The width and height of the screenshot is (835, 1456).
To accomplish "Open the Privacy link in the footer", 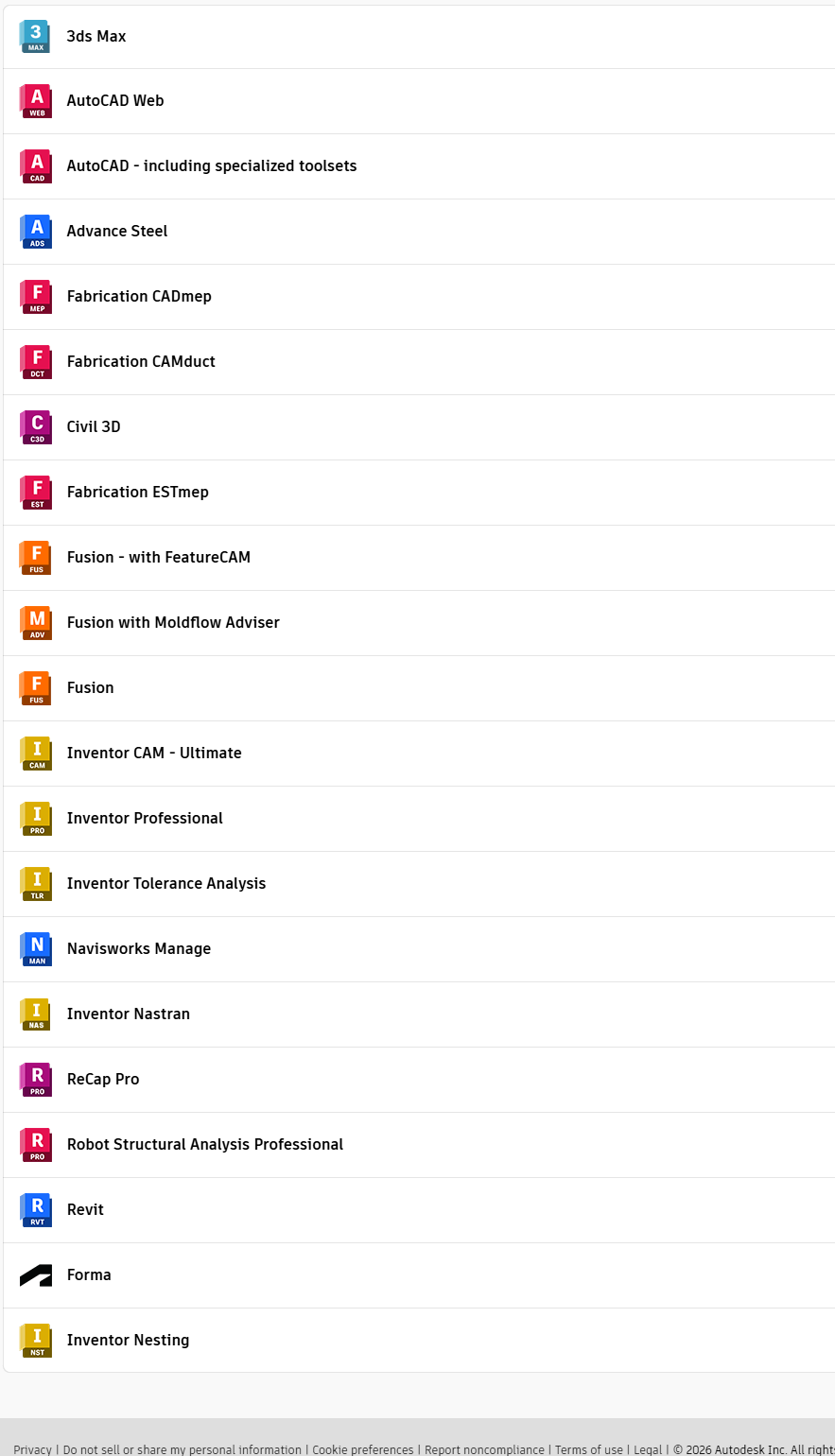I will 32,1449.
